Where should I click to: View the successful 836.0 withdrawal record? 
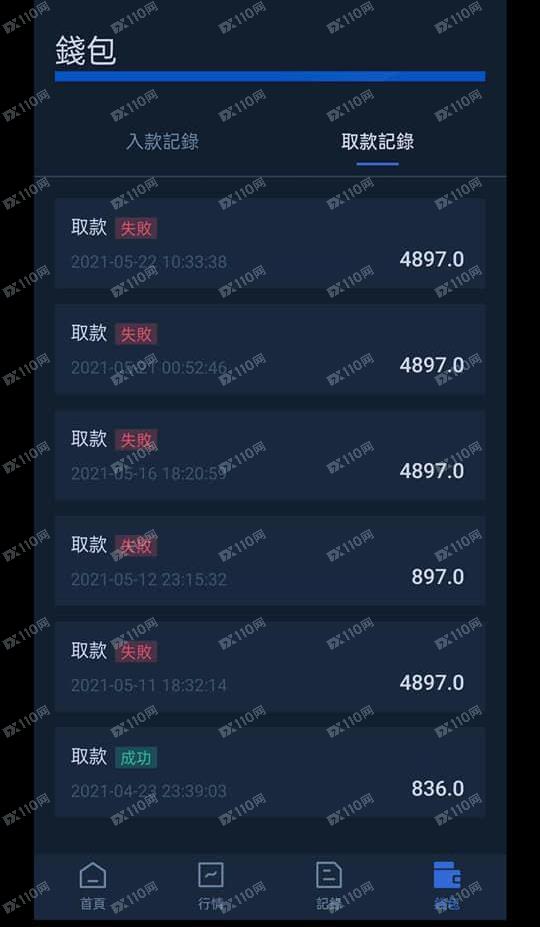(x=270, y=772)
